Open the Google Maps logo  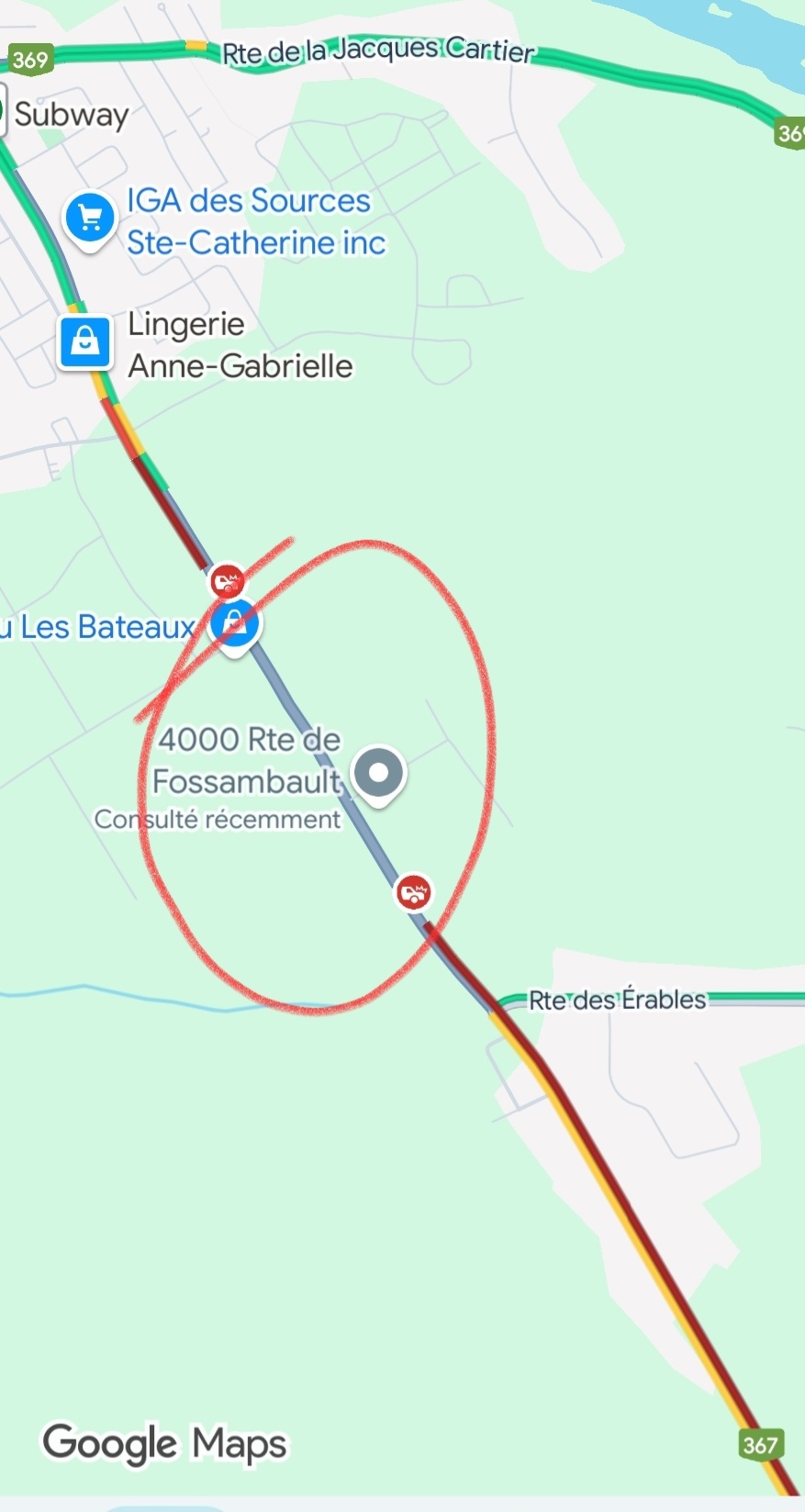(163, 1442)
